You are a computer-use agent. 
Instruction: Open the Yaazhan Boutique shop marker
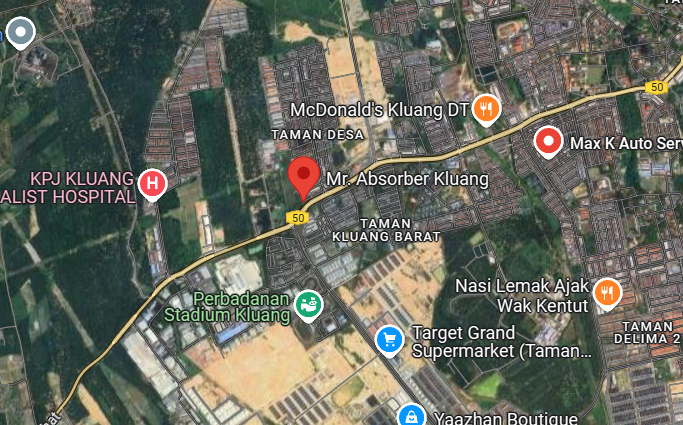[x=410, y=415]
